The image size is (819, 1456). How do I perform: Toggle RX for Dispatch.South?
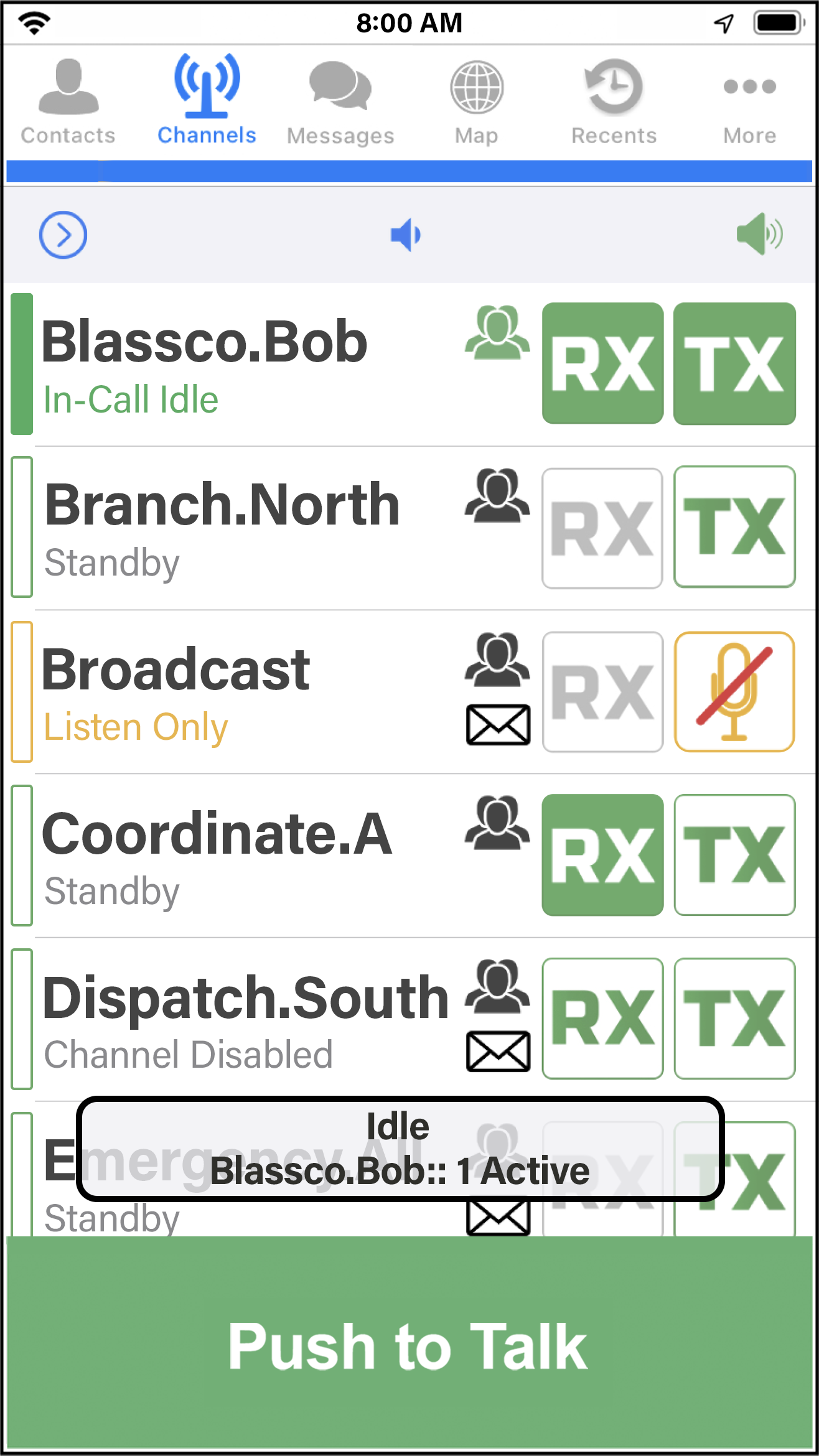pyautogui.click(x=602, y=1019)
